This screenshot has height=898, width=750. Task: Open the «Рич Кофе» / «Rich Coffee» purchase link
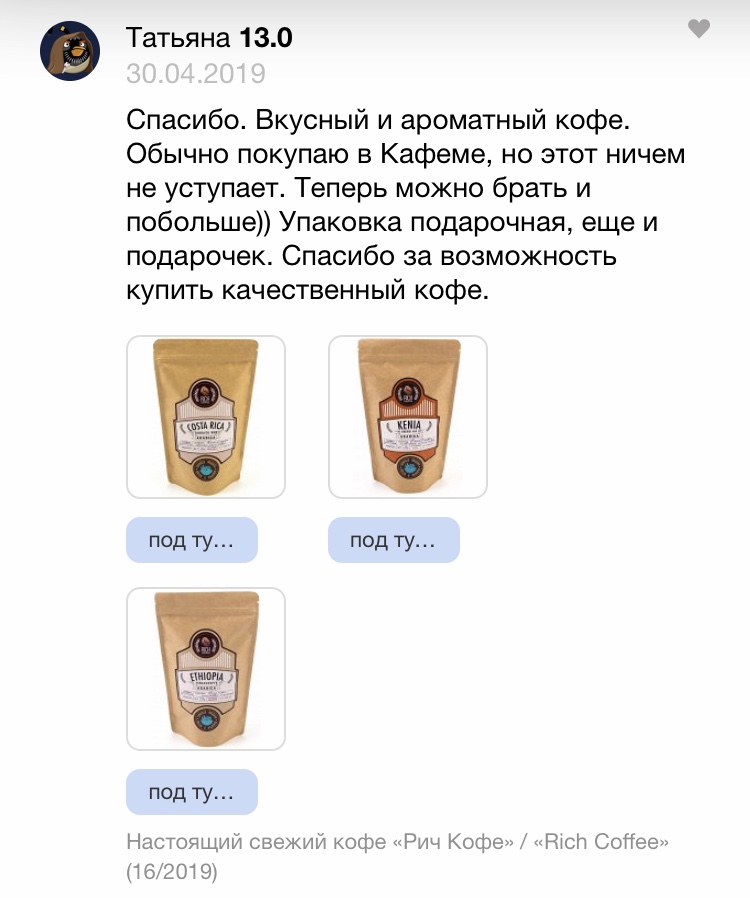pos(397,842)
